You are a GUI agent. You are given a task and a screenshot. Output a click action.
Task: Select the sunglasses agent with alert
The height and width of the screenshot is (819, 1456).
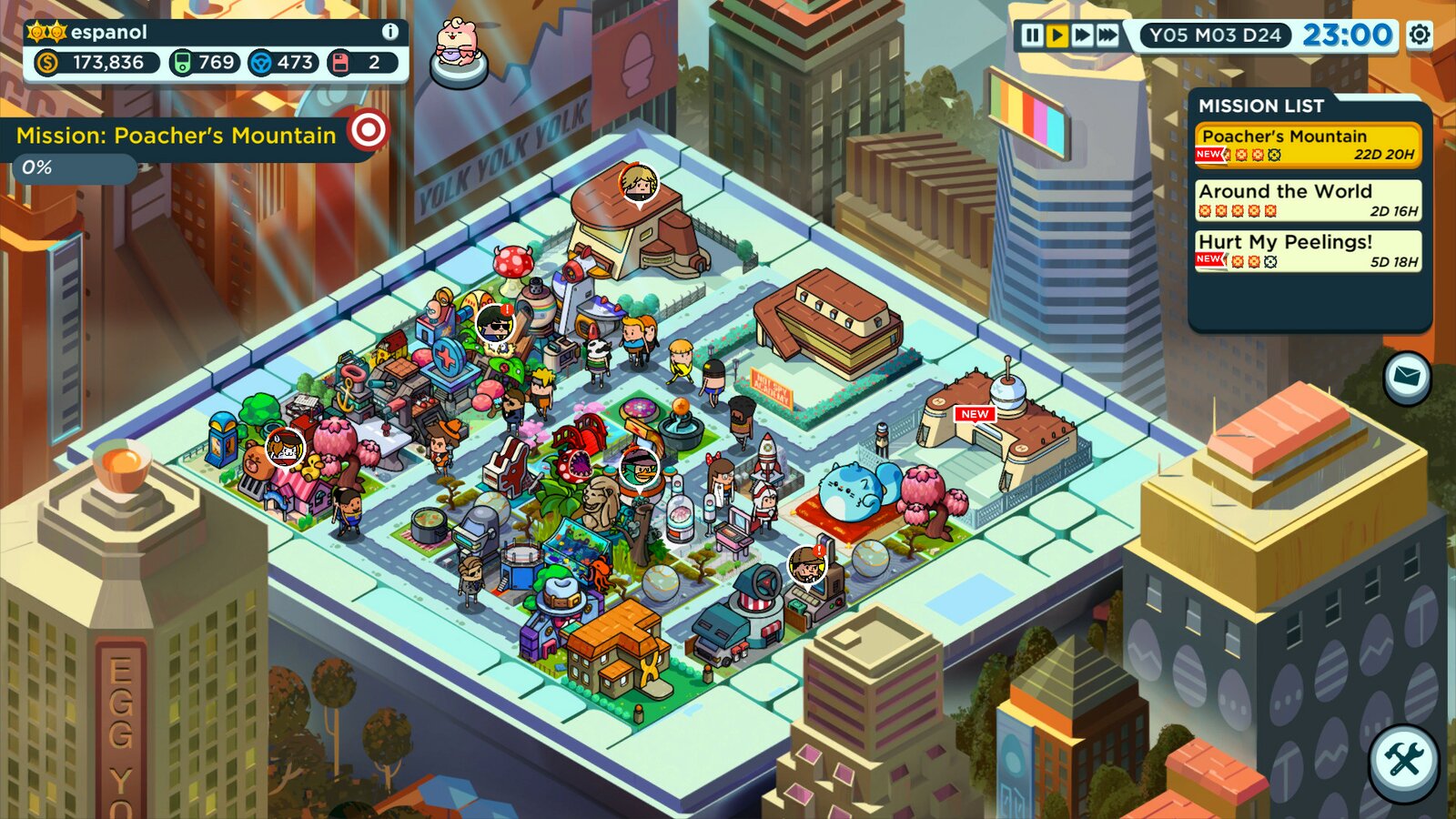pyautogui.click(x=495, y=324)
